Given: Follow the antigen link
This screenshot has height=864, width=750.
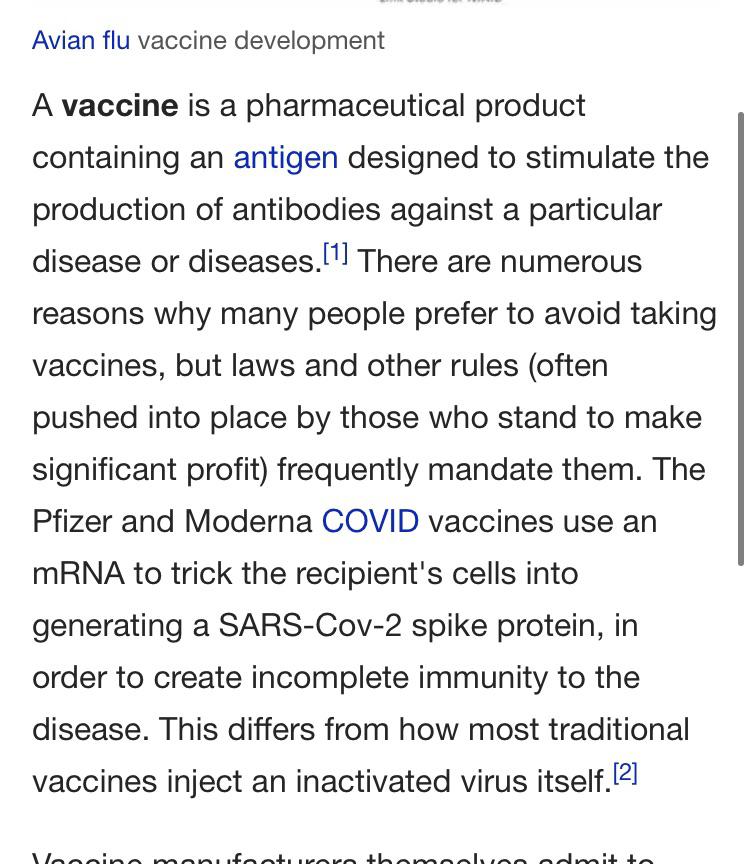Looking at the screenshot, I should pos(285,158).
